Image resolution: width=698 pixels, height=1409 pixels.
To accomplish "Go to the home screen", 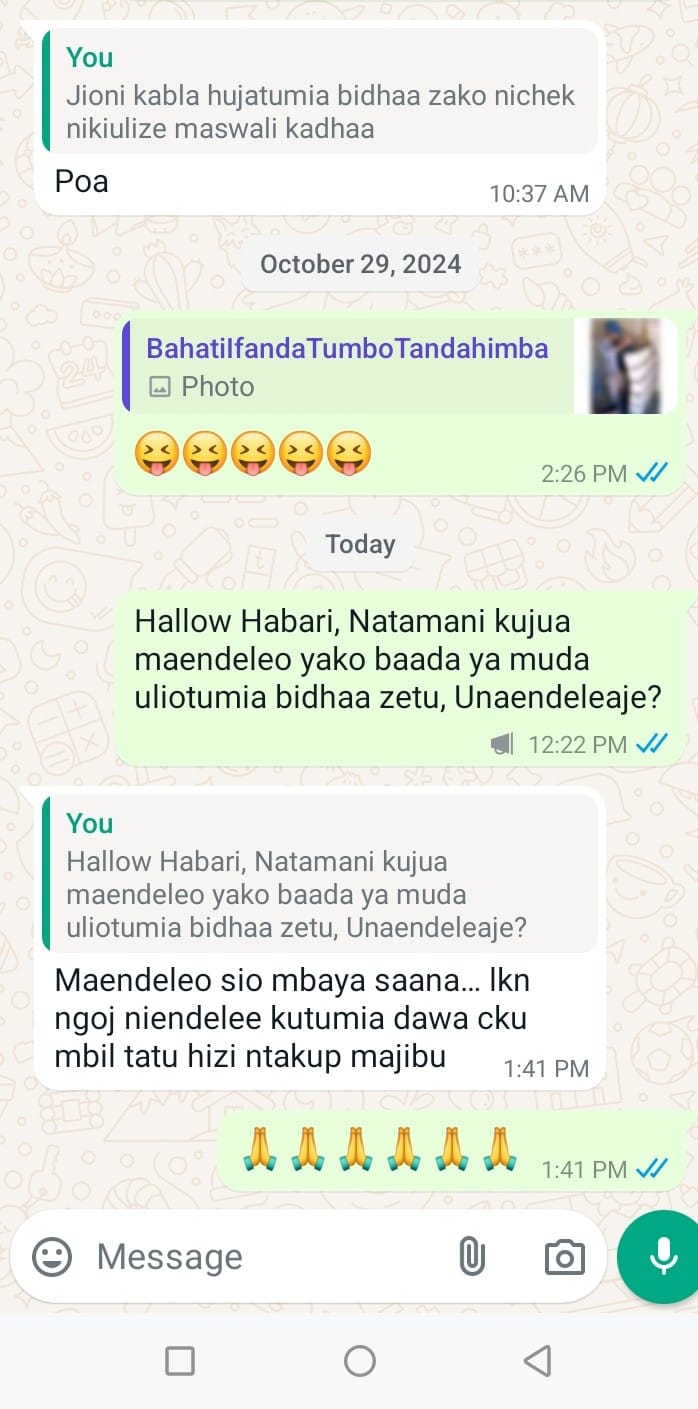I will pyautogui.click(x=359, y=1361).
